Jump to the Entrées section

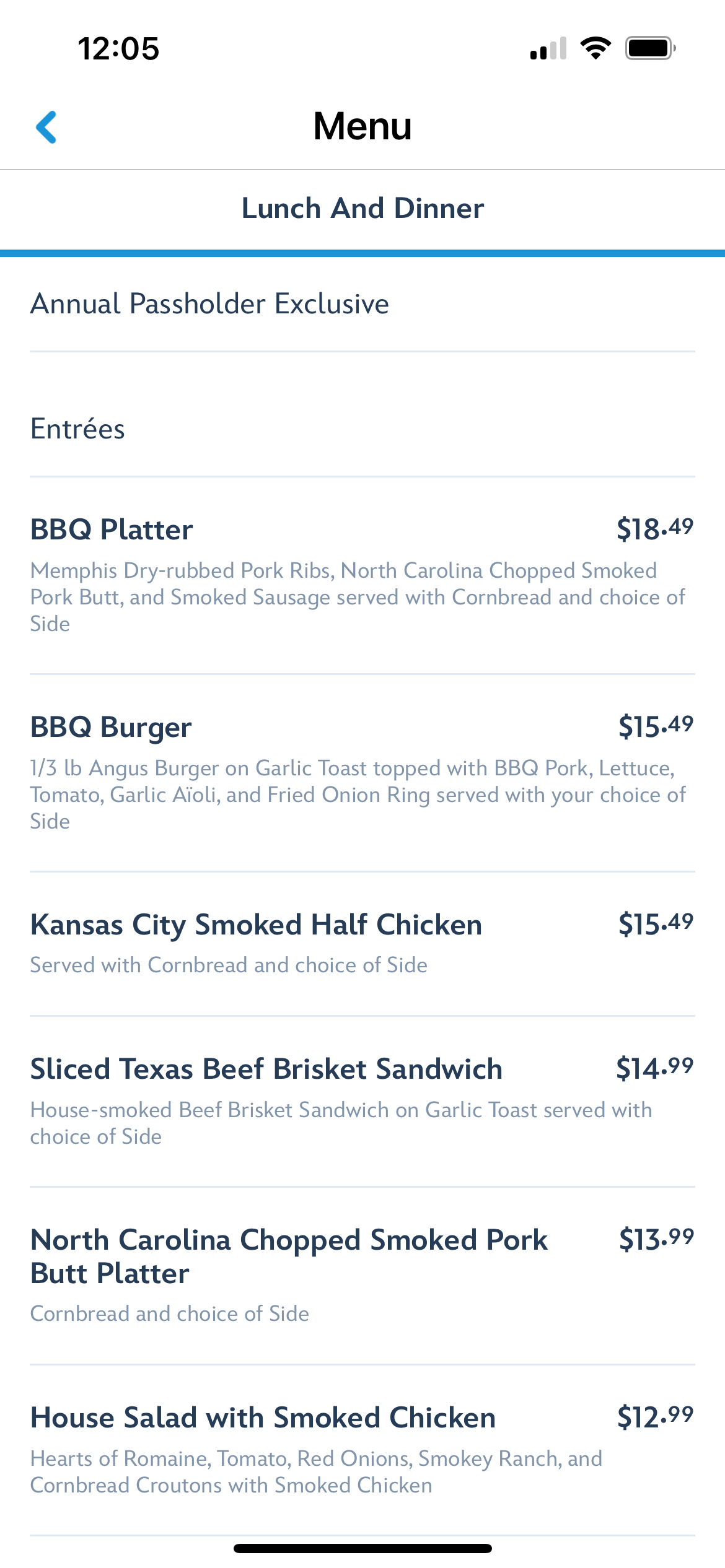(78, 429)
